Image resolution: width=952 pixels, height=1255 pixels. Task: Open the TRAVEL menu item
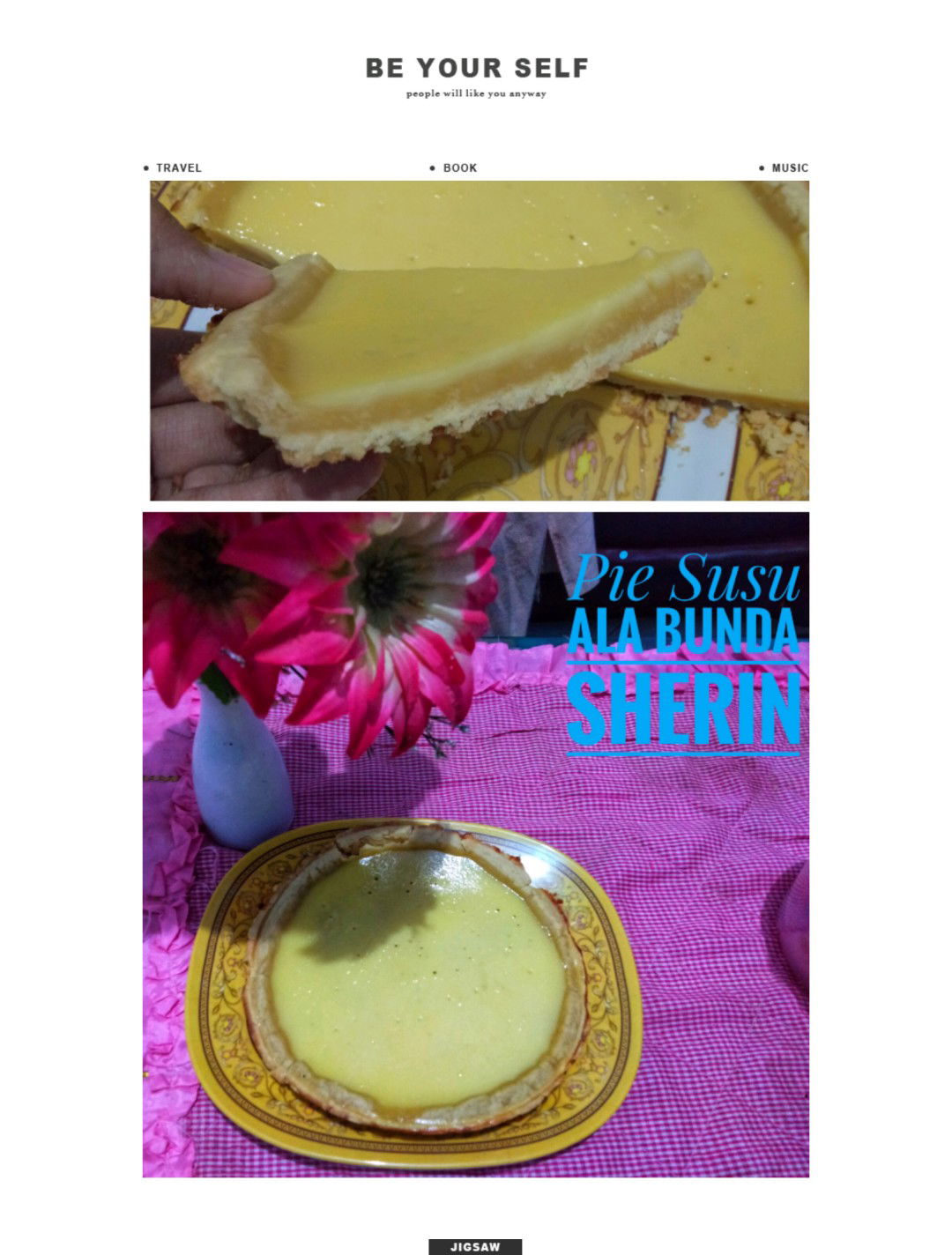coord(179,167)
